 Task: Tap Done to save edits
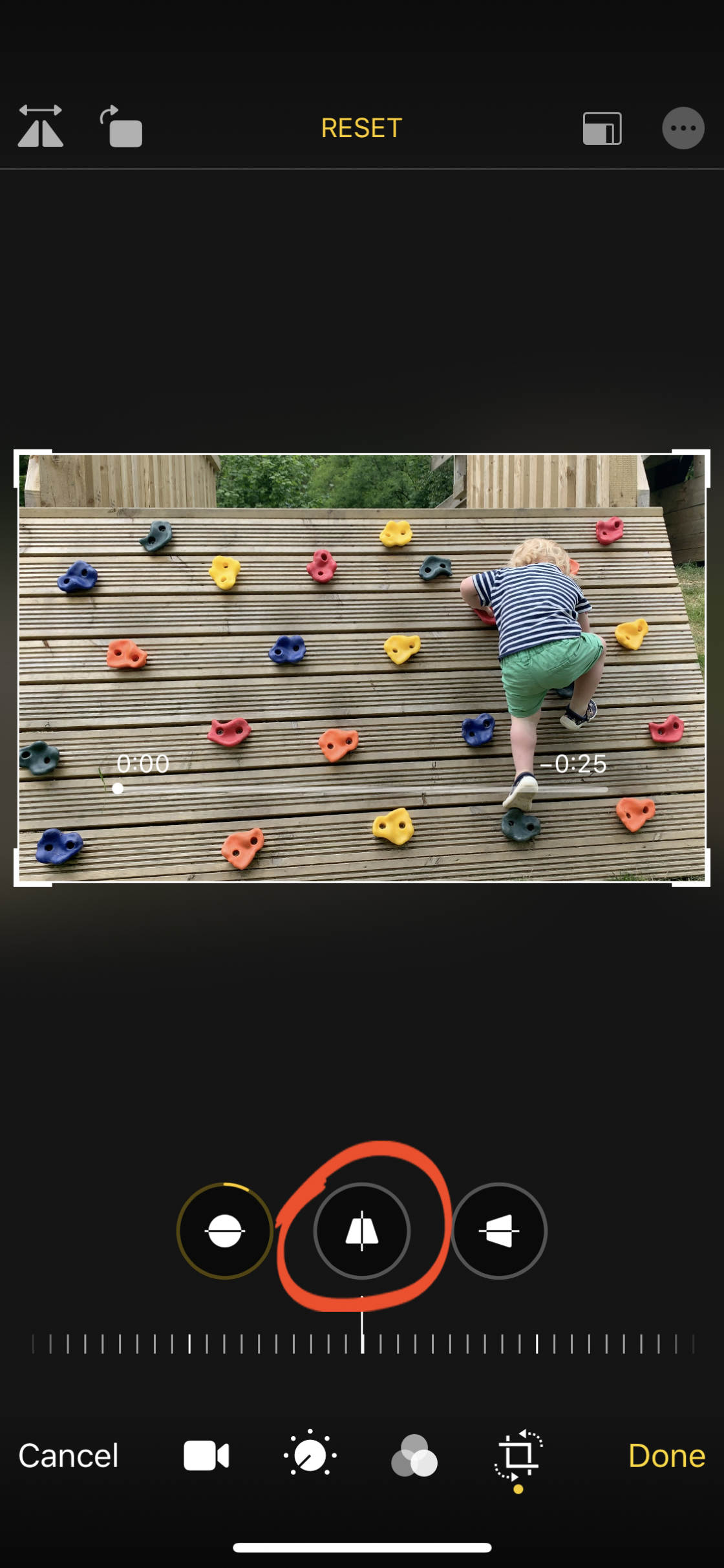pos(666,1455)
